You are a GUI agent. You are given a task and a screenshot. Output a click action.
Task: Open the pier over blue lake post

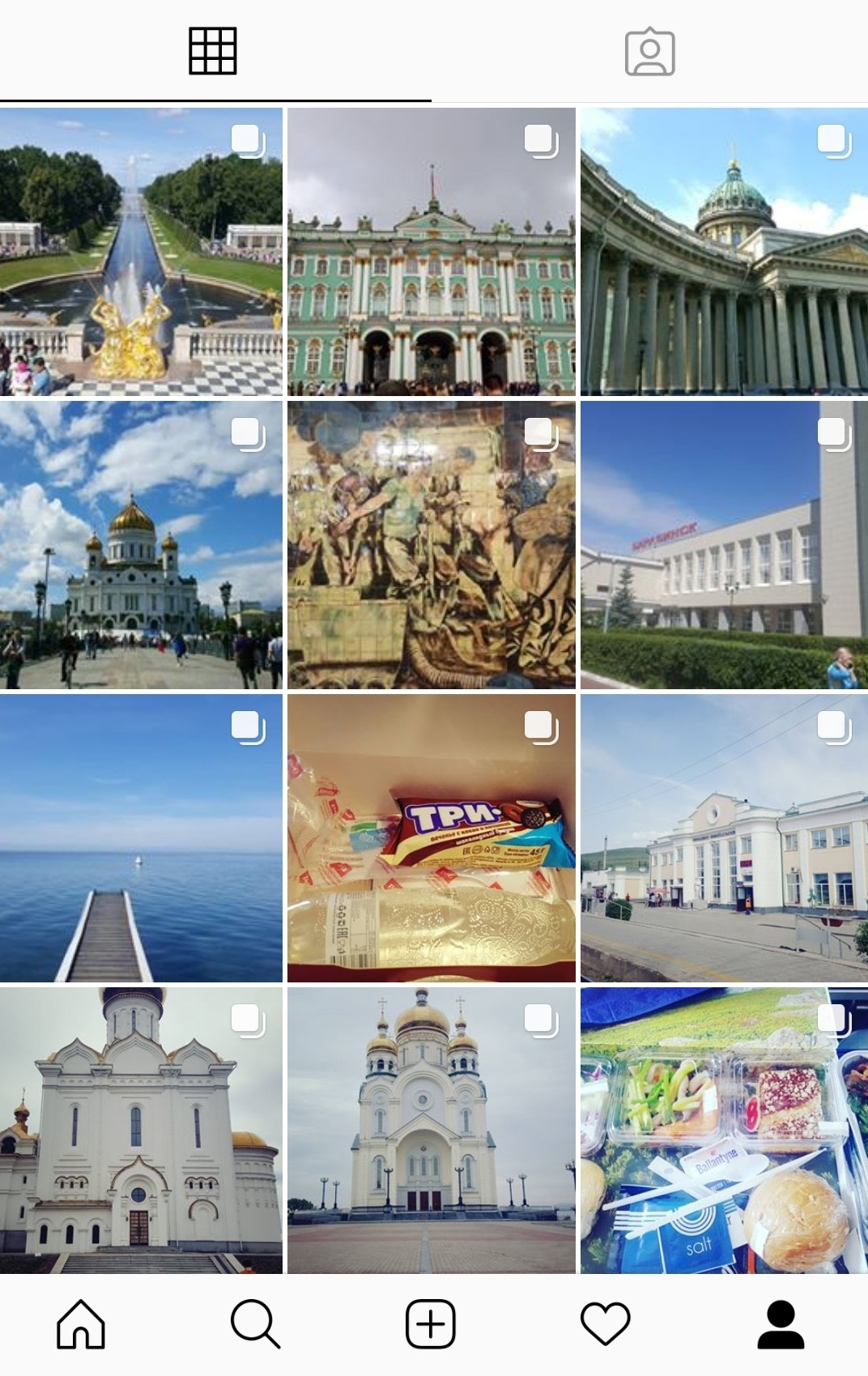(x=141, y=838)
